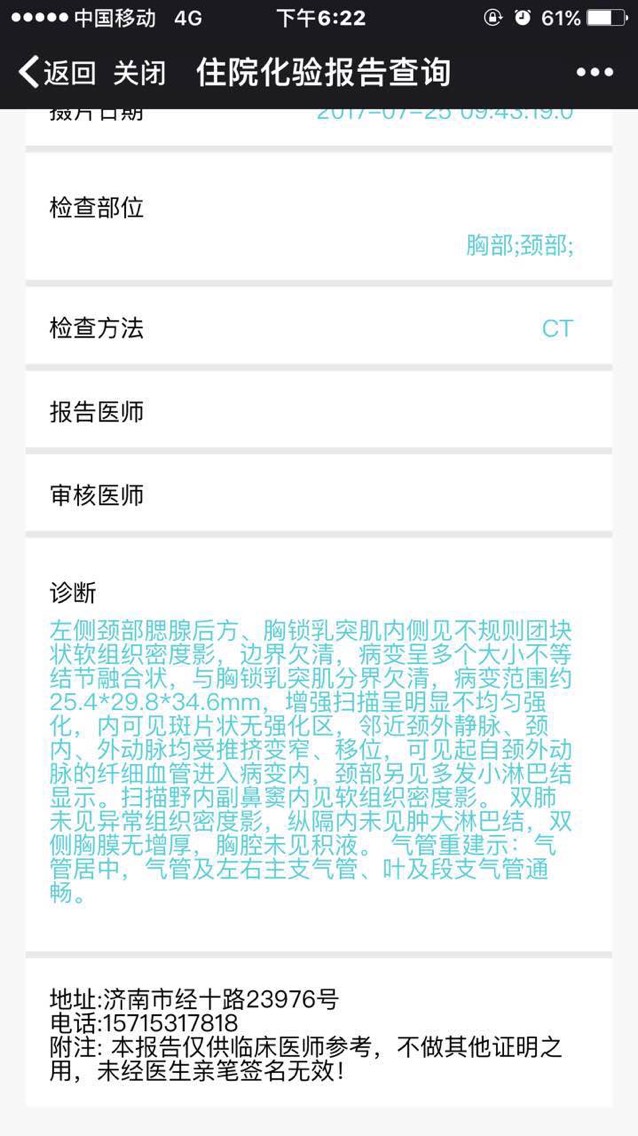The width and height of the screenshot is (638, 1136).
Task: Go back using the 返回 button
Action: point(58,72)
